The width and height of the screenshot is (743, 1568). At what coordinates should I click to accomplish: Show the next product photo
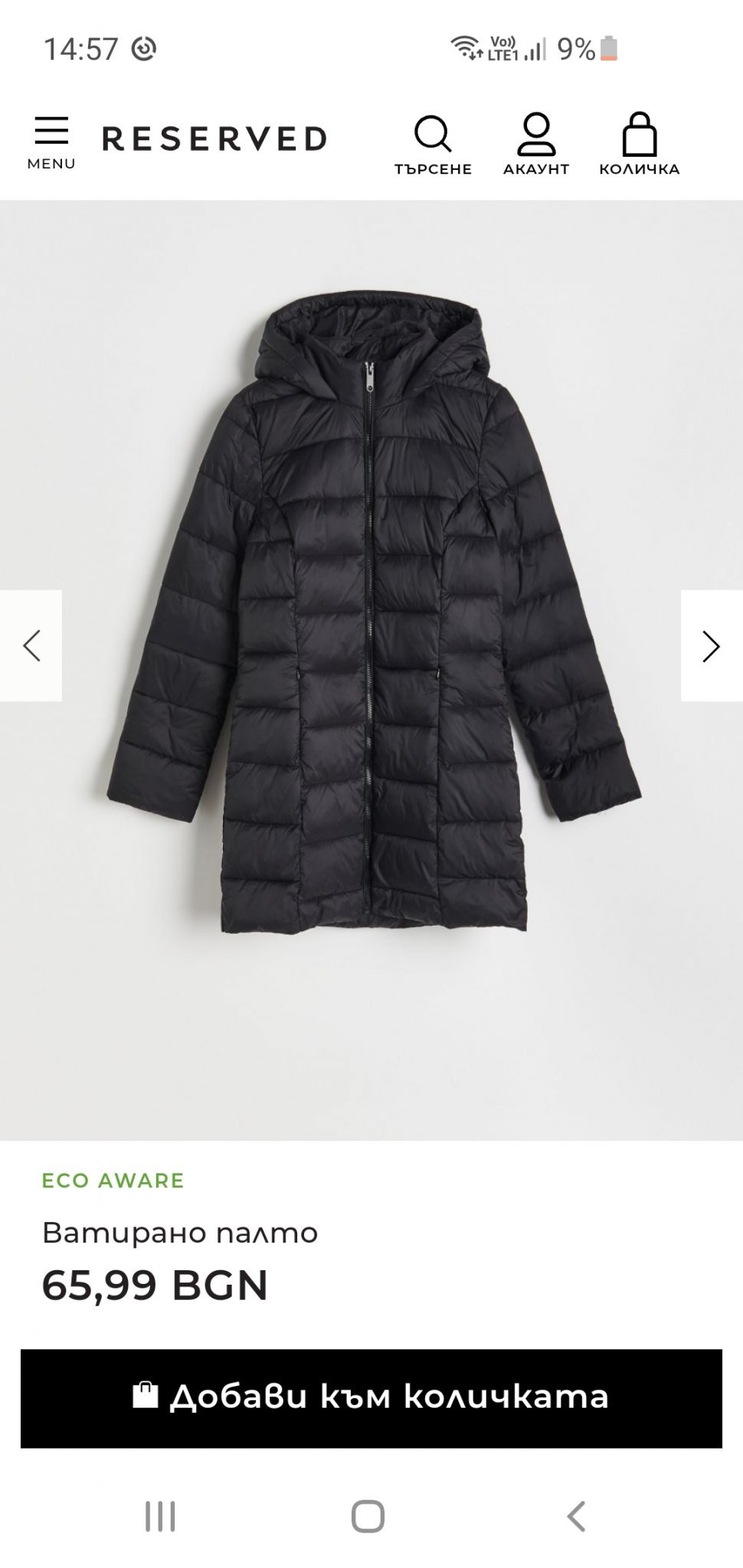711,645
